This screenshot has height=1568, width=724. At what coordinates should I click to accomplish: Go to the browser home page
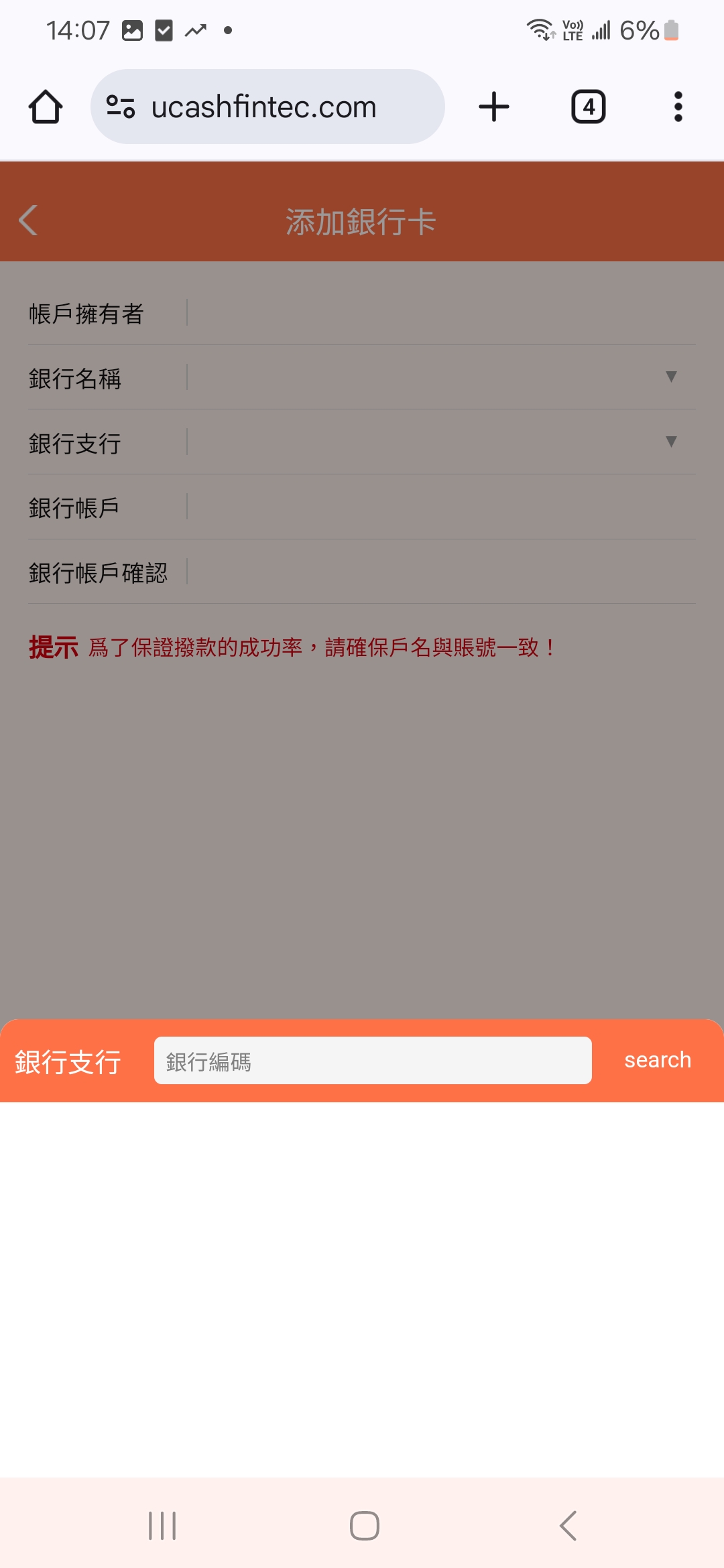click(46, 107)
